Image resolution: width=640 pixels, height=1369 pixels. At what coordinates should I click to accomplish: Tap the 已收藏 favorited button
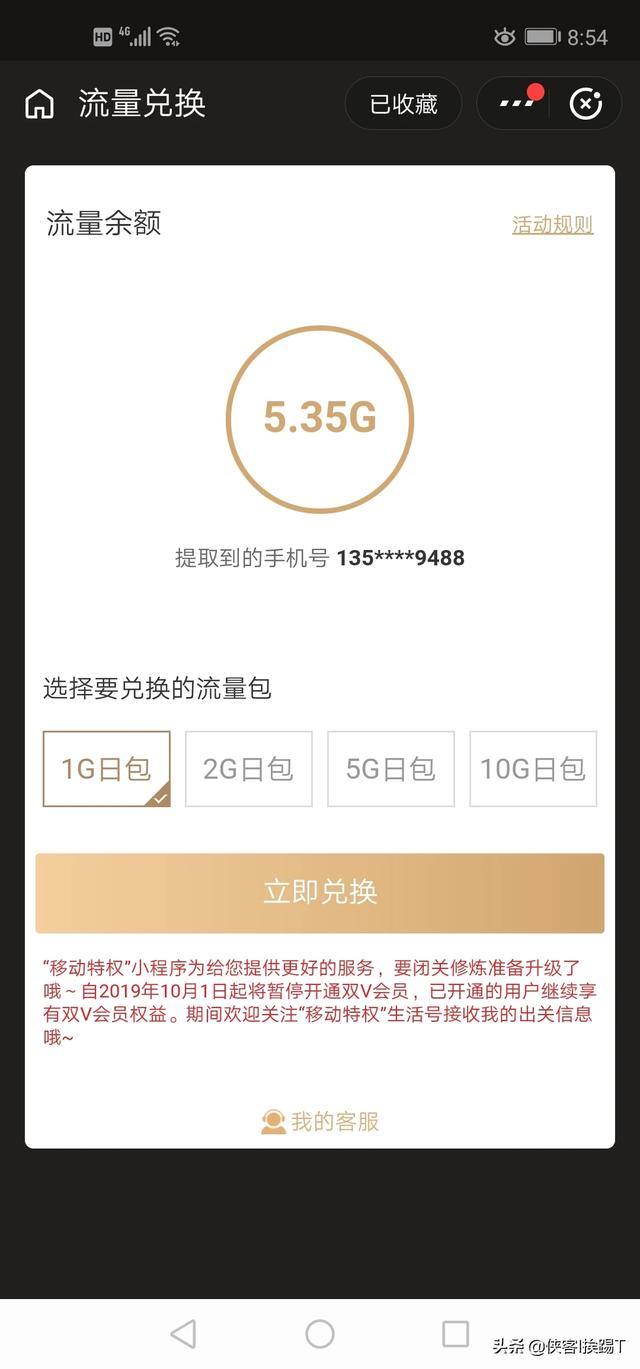pyautogui.click(x=403, y=104)
